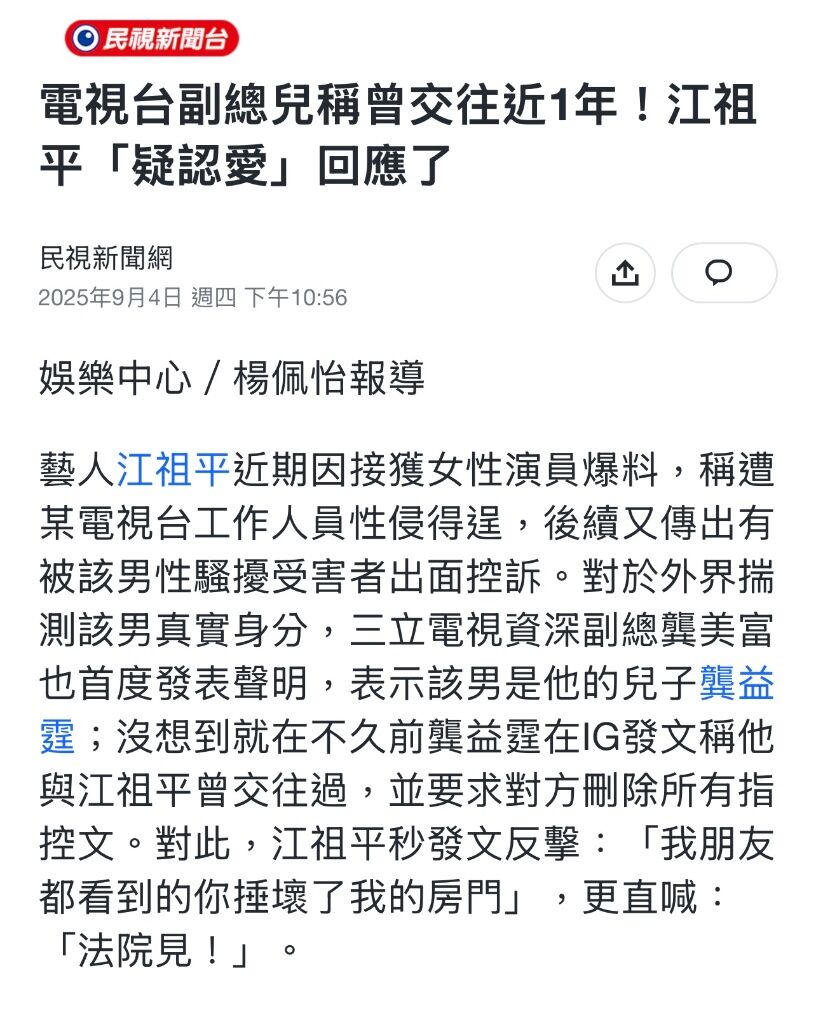Open the 江祖平 link in the article
The width and height of the screenshot is (816, 1024).
tap(174, 468)
